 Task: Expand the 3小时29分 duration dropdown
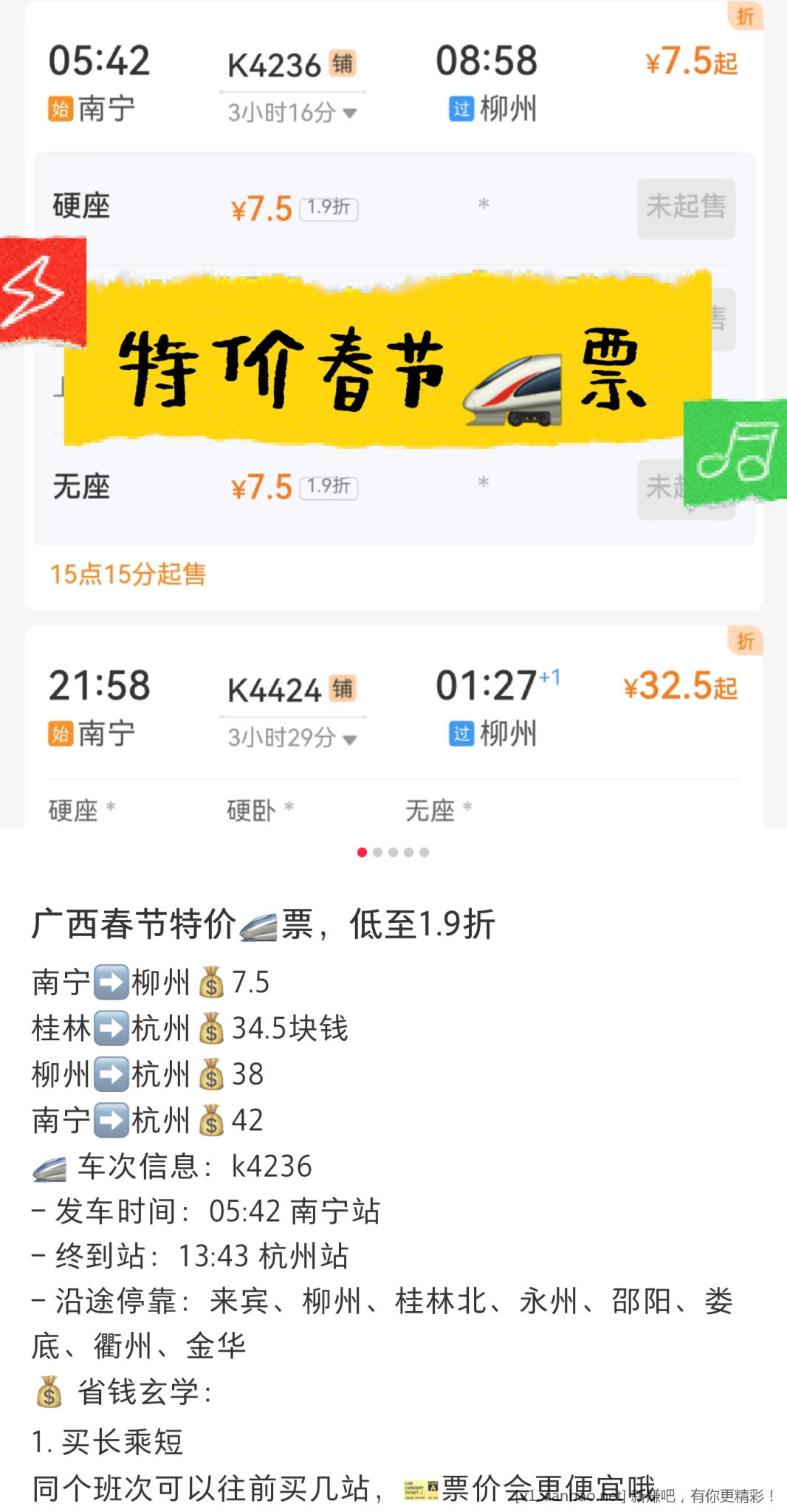coord(292,738)
